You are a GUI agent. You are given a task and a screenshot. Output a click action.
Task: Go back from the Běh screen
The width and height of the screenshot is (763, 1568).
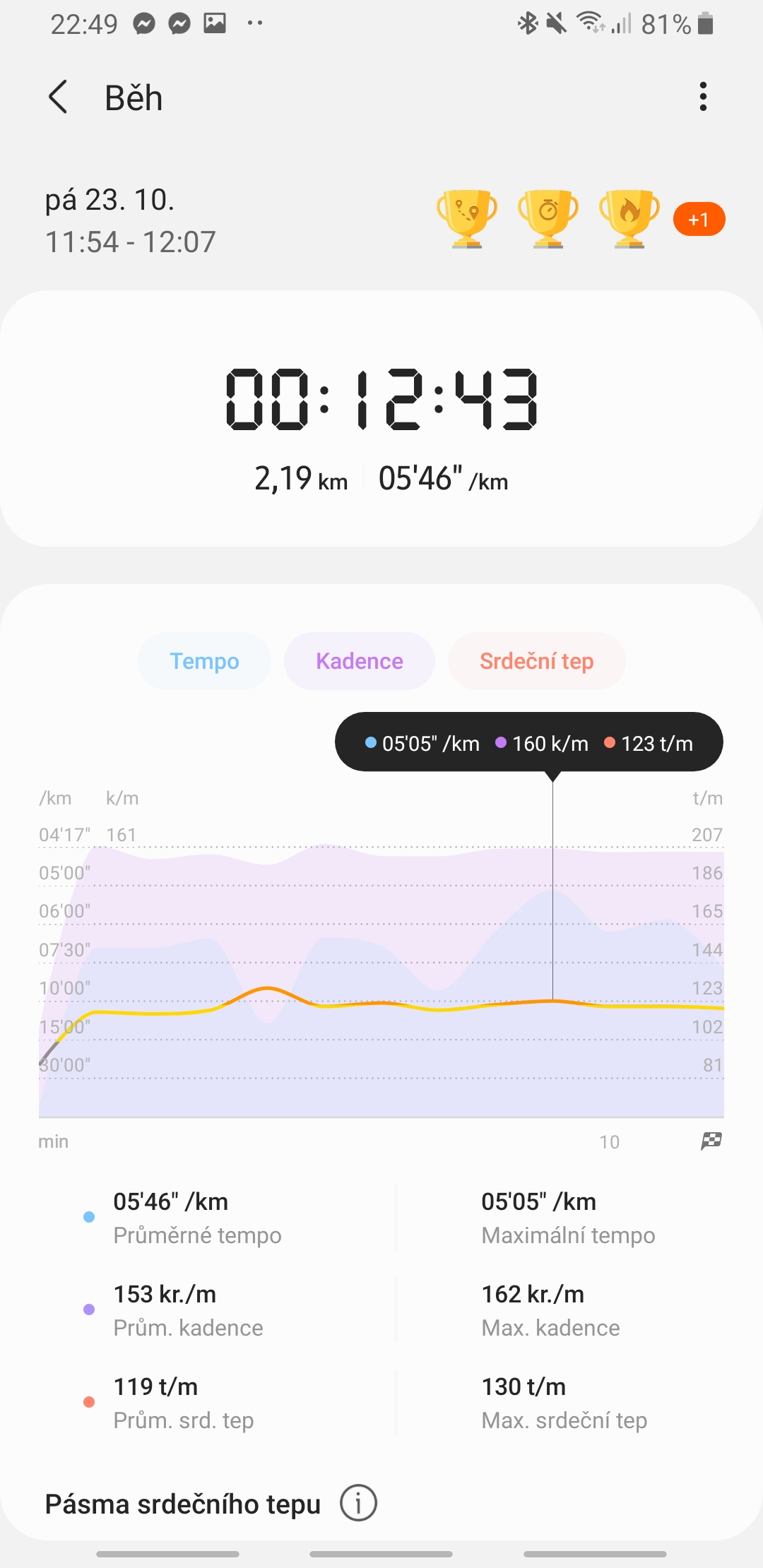[x=59, y=97]
